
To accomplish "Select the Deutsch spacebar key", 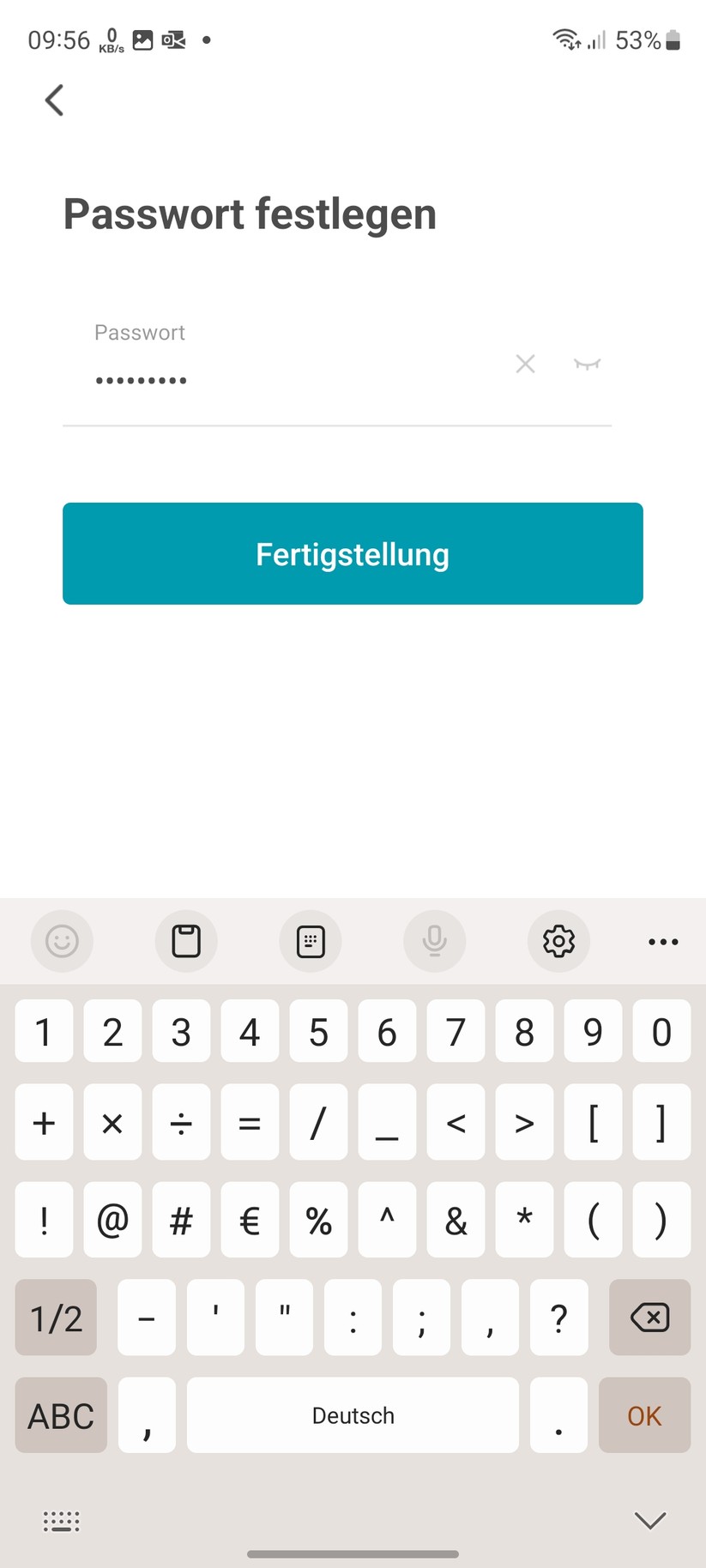I will [352, 1415].
